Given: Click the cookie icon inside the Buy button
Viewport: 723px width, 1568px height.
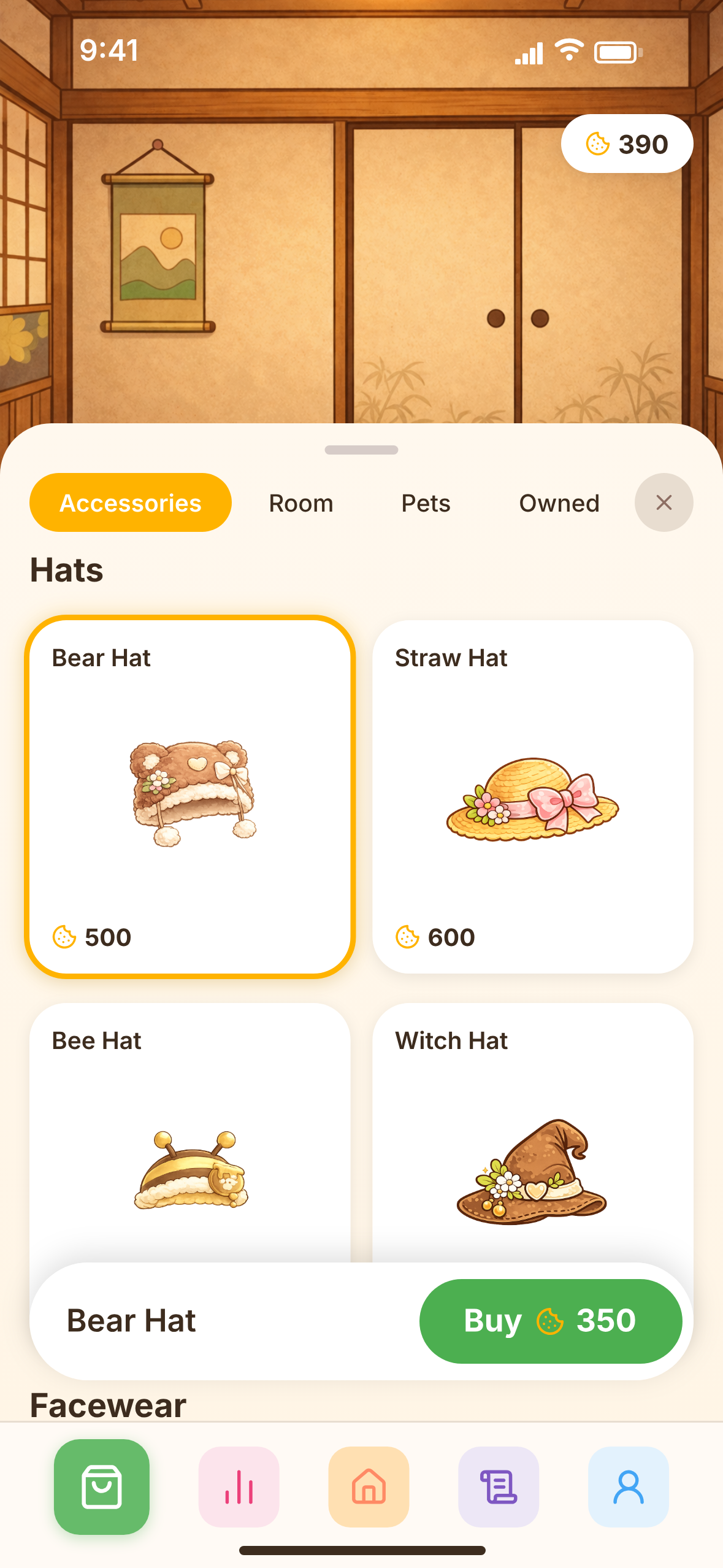Looking at the screenshot, I should point(550,1322).
